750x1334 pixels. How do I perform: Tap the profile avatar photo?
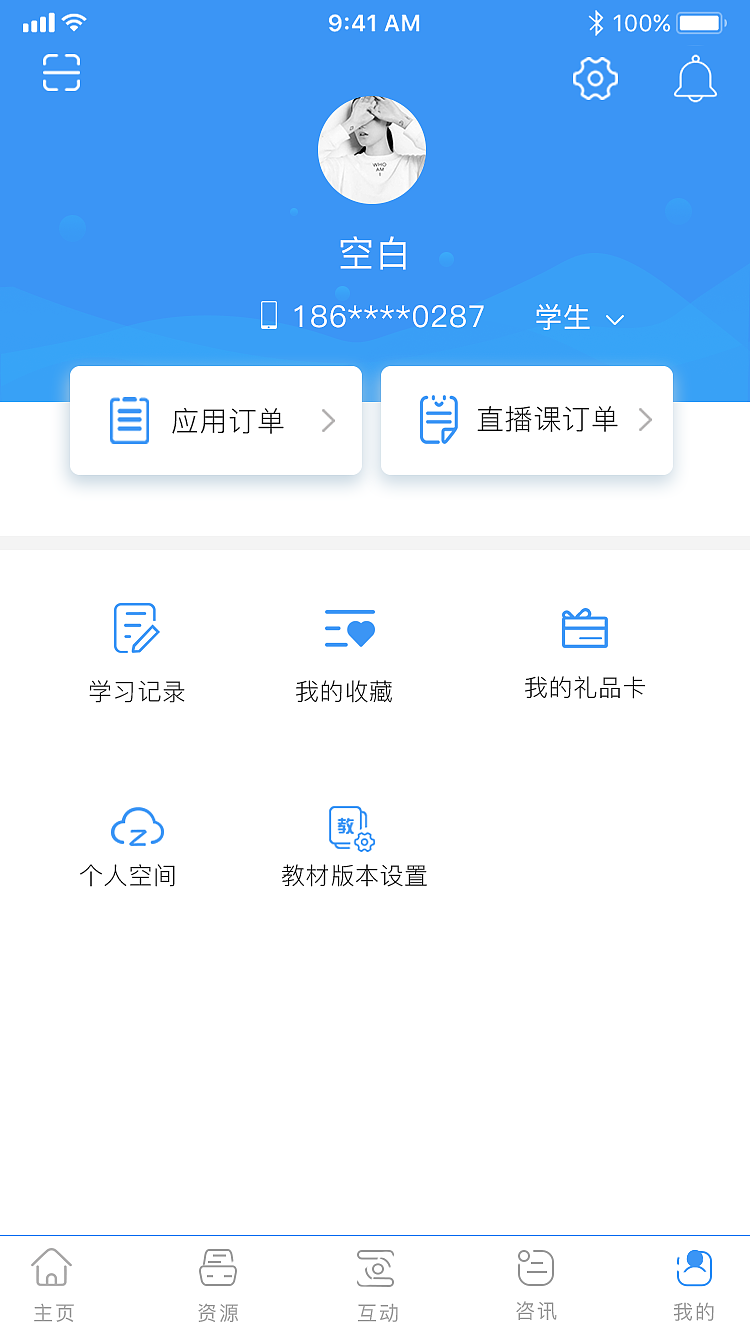tap(372, 148)
